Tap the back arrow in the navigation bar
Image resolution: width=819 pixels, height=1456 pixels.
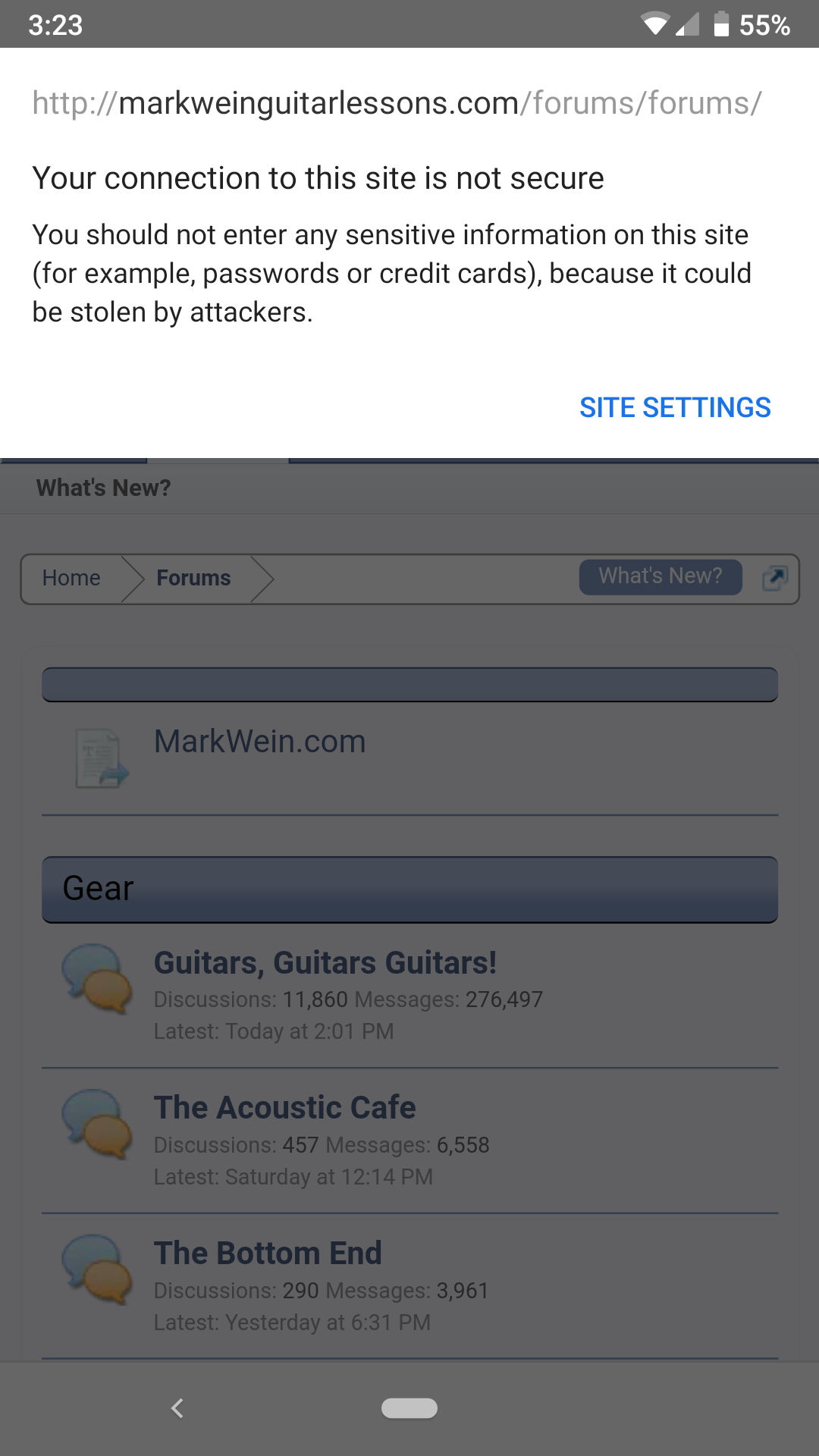[x=177, y=1408]
